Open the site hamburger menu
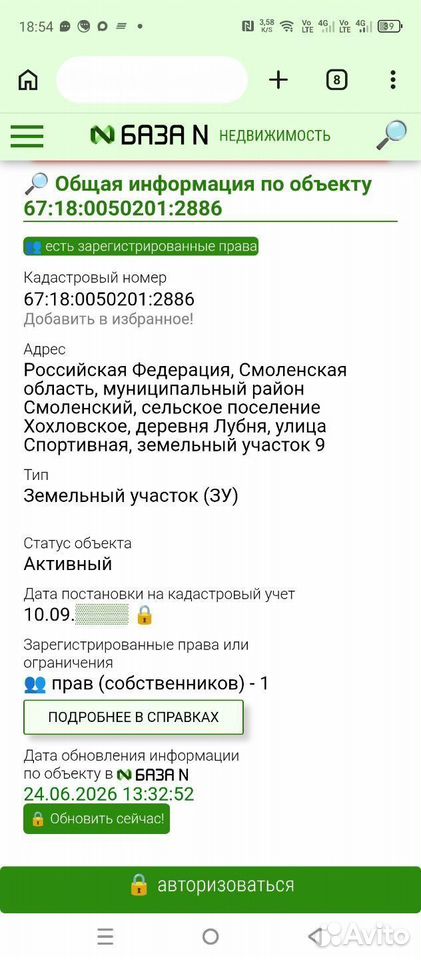The width and height of the screenshot is (421, 960). click(x=27, y=136)
